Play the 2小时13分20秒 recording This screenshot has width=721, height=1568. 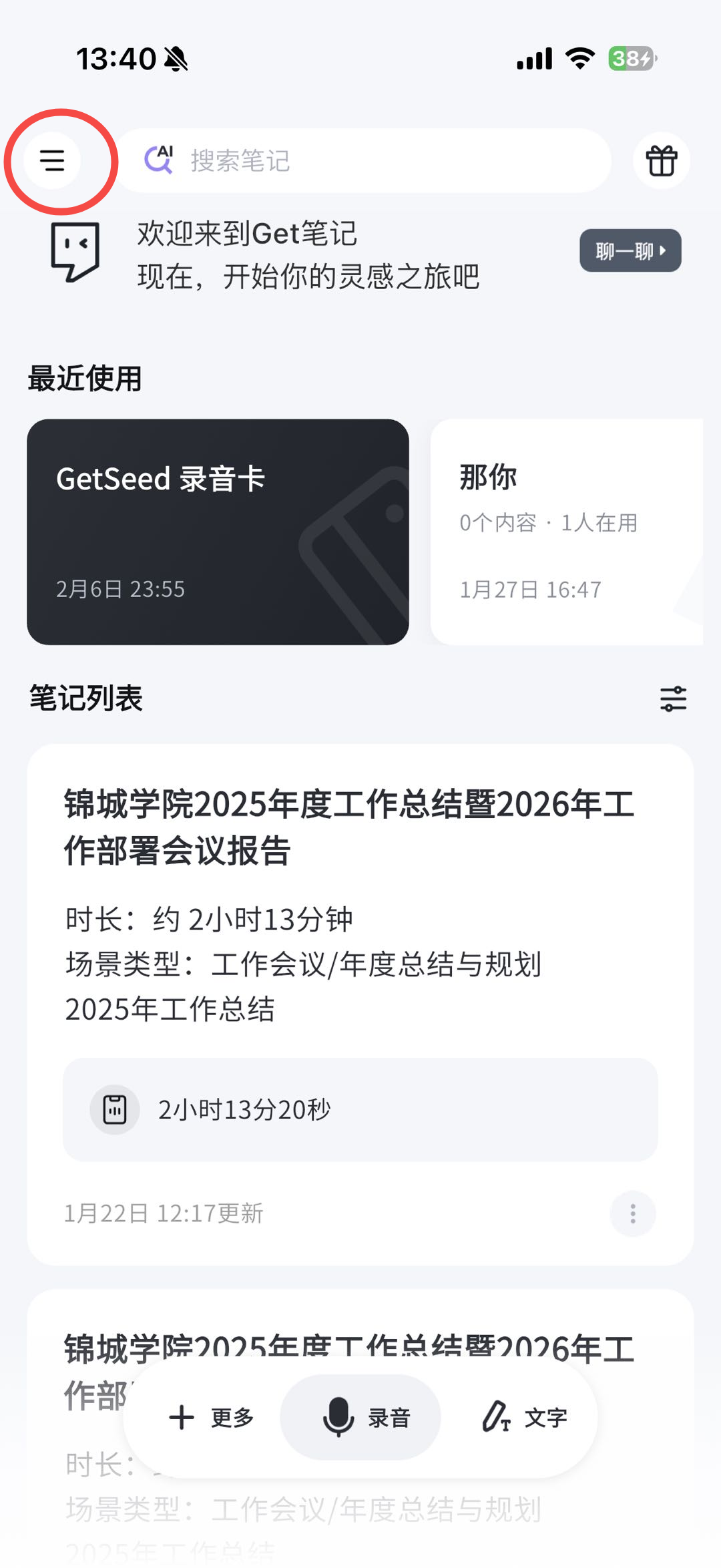[x=115, y=1110]
